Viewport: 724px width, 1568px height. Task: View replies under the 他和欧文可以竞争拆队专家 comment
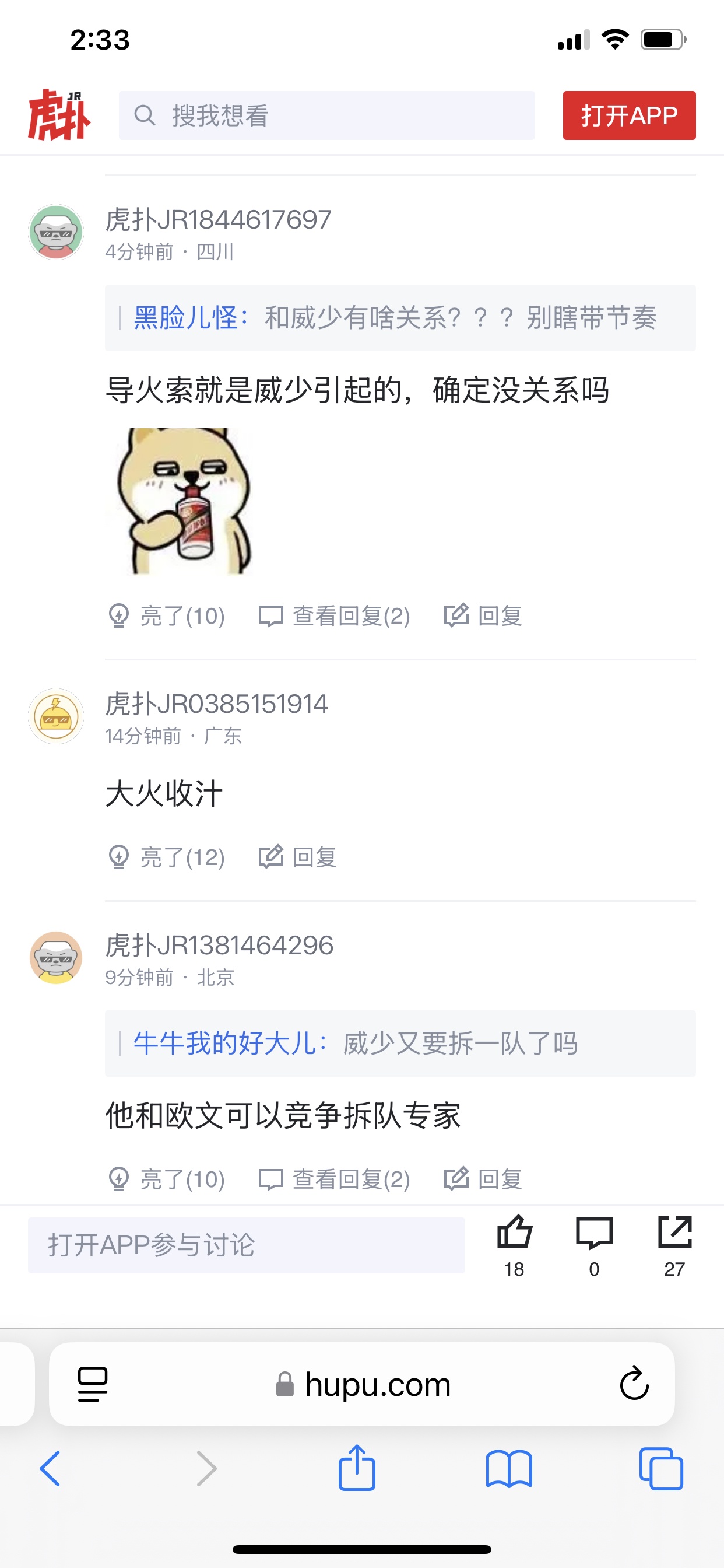[335, 1179]
